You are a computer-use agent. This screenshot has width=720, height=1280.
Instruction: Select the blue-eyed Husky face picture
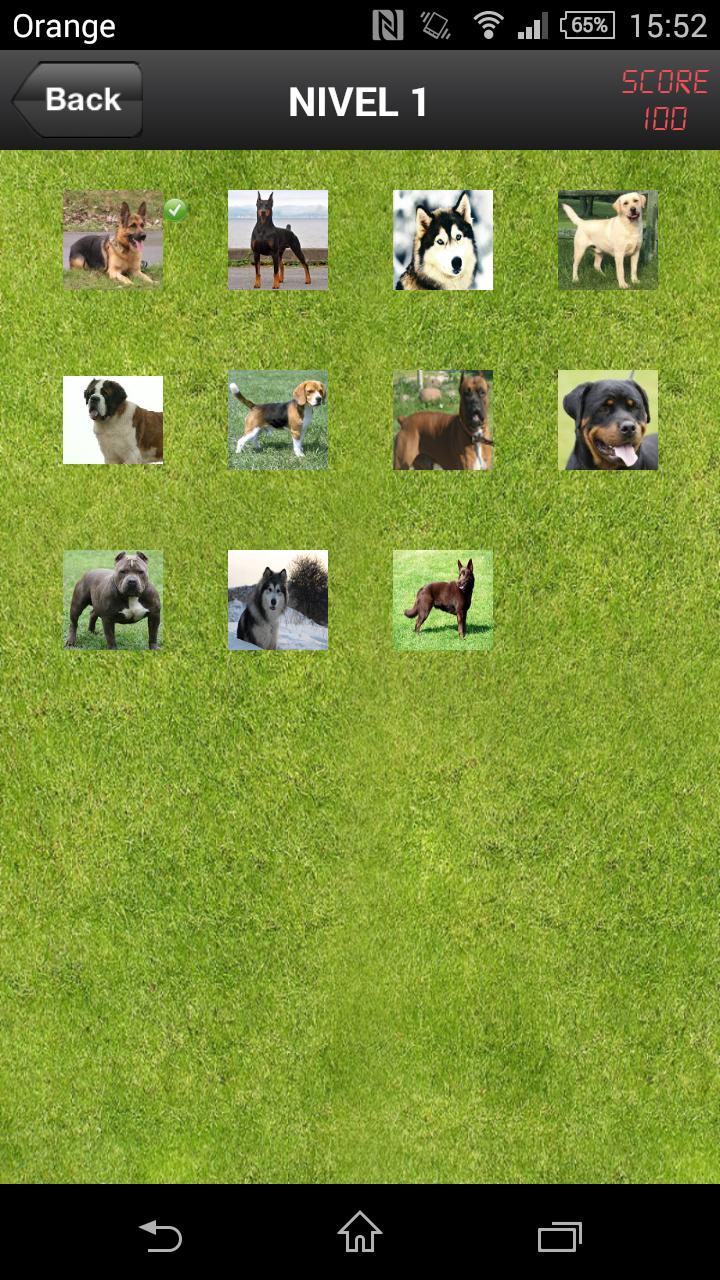443,240
